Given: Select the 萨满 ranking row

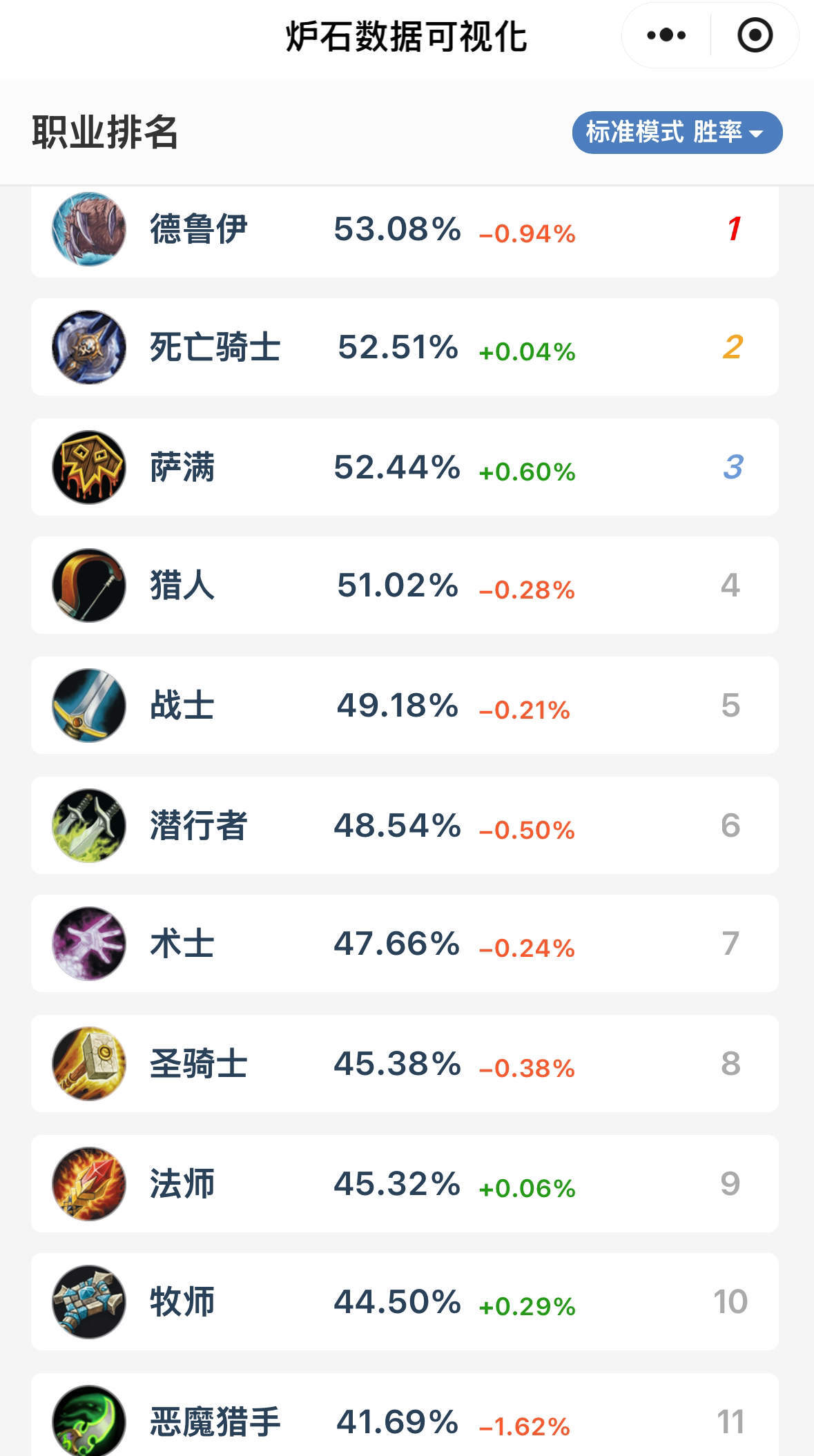Looking at the screenshot, I should coord(405,467).
